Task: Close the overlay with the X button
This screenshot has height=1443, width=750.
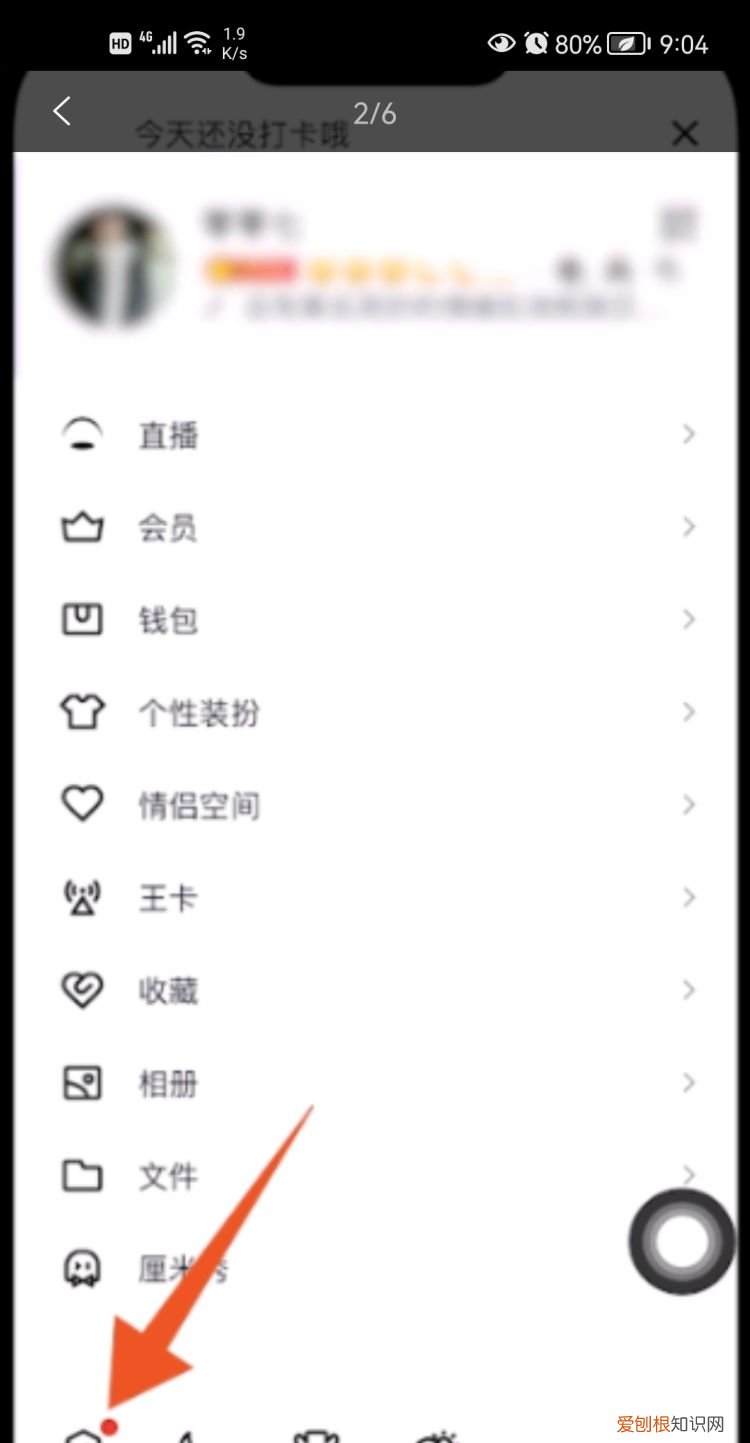Action: (x=685, y=133)
